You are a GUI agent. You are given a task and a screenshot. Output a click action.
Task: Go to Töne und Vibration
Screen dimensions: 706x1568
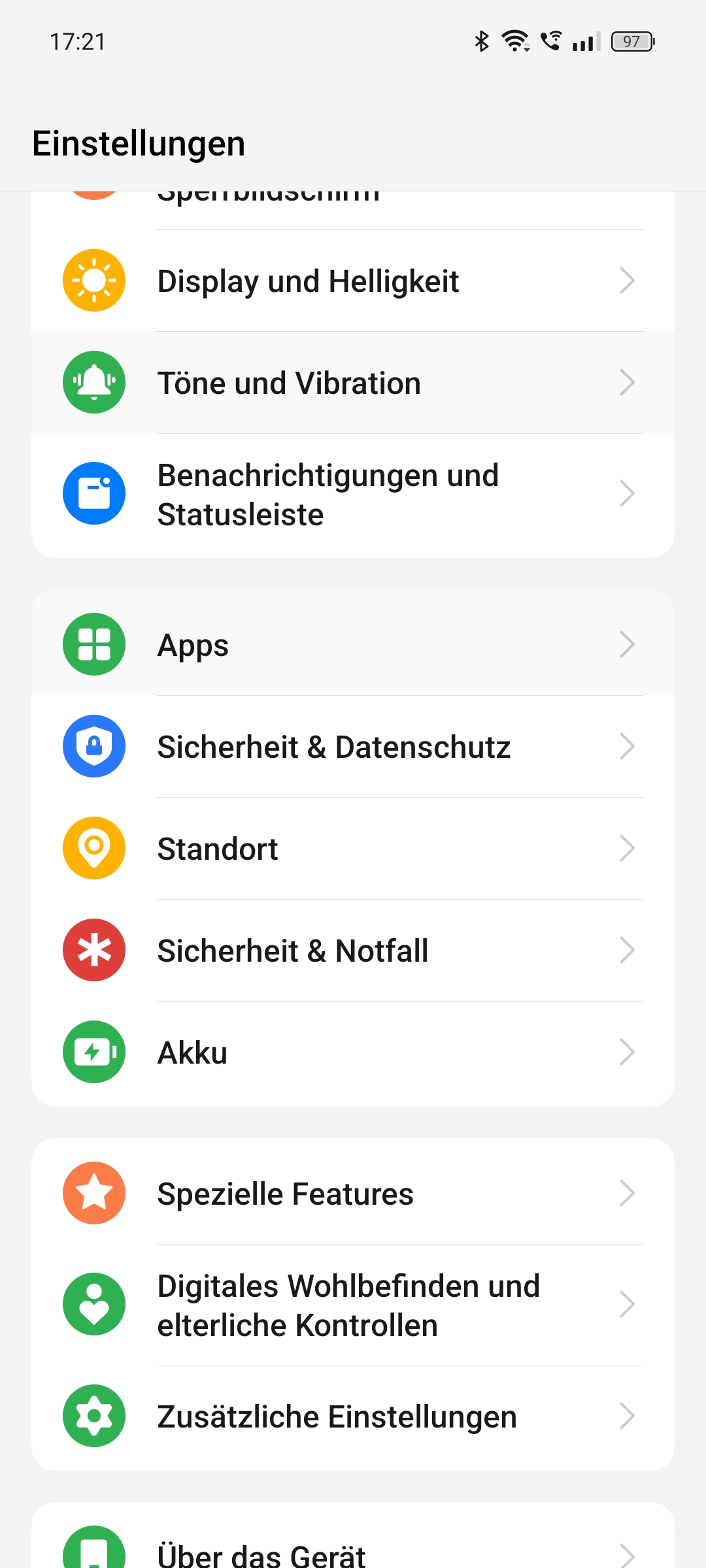[353, 383]
